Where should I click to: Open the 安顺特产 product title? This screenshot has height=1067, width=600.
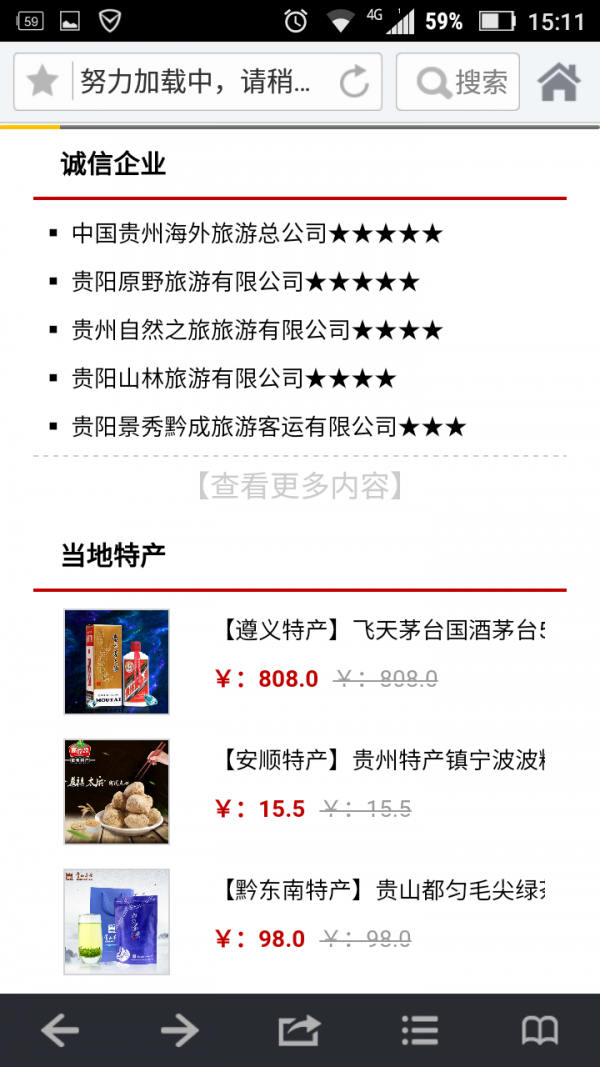380,761
